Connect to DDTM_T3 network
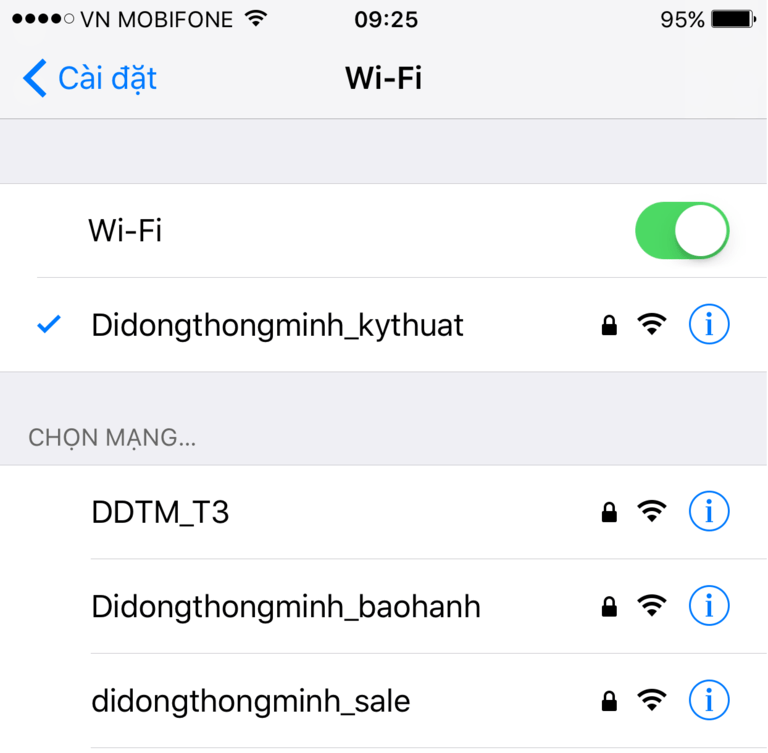 pyautogui.click(x=160, y=512)
